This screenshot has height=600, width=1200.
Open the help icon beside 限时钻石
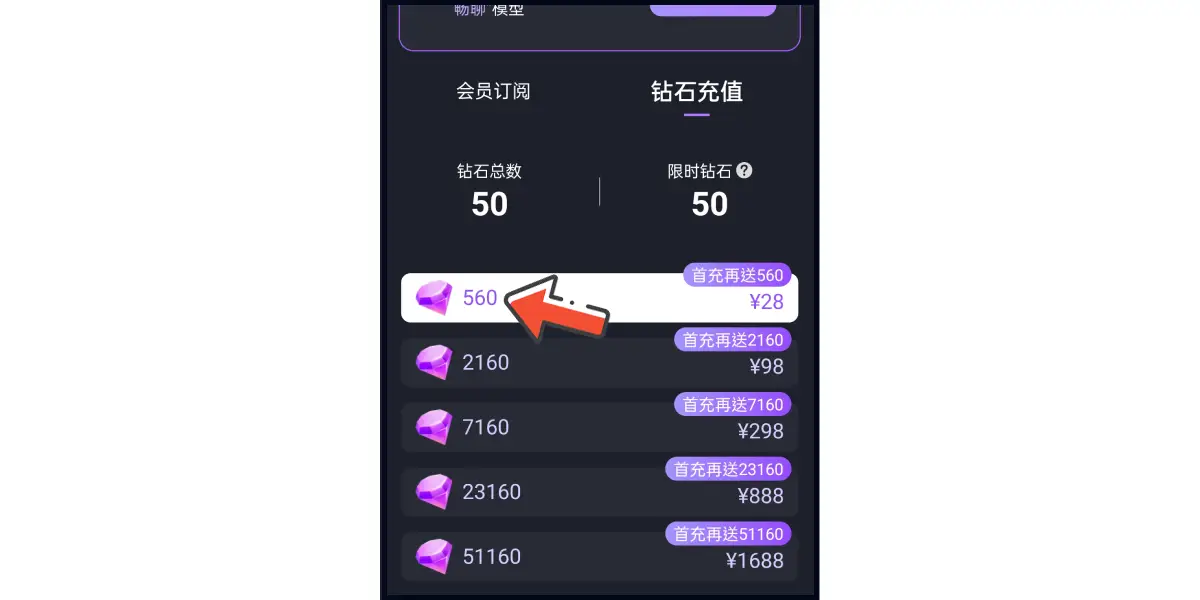pyautogui.click(x=744, y=171)
